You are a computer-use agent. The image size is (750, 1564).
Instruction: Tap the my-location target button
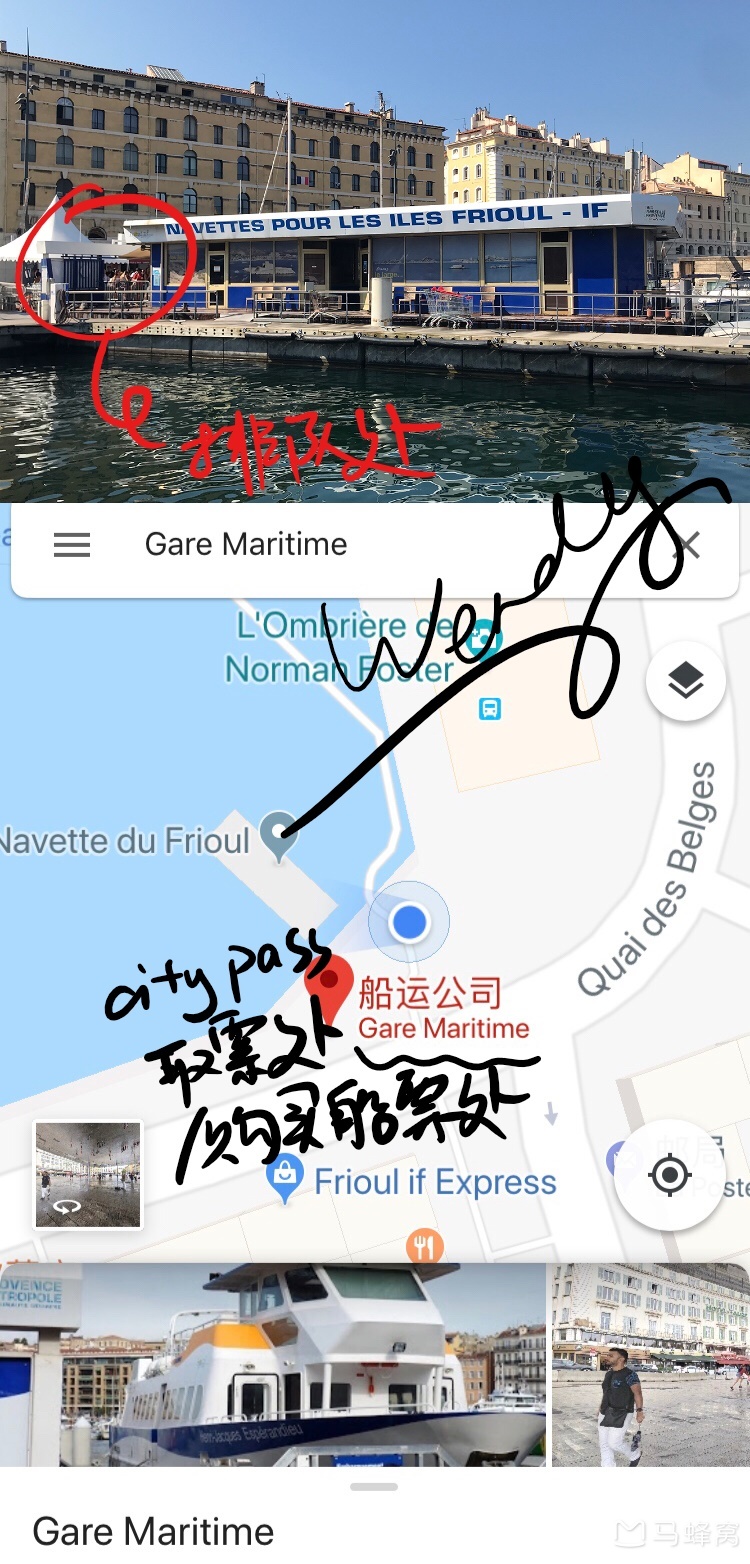click(670, 1176)
